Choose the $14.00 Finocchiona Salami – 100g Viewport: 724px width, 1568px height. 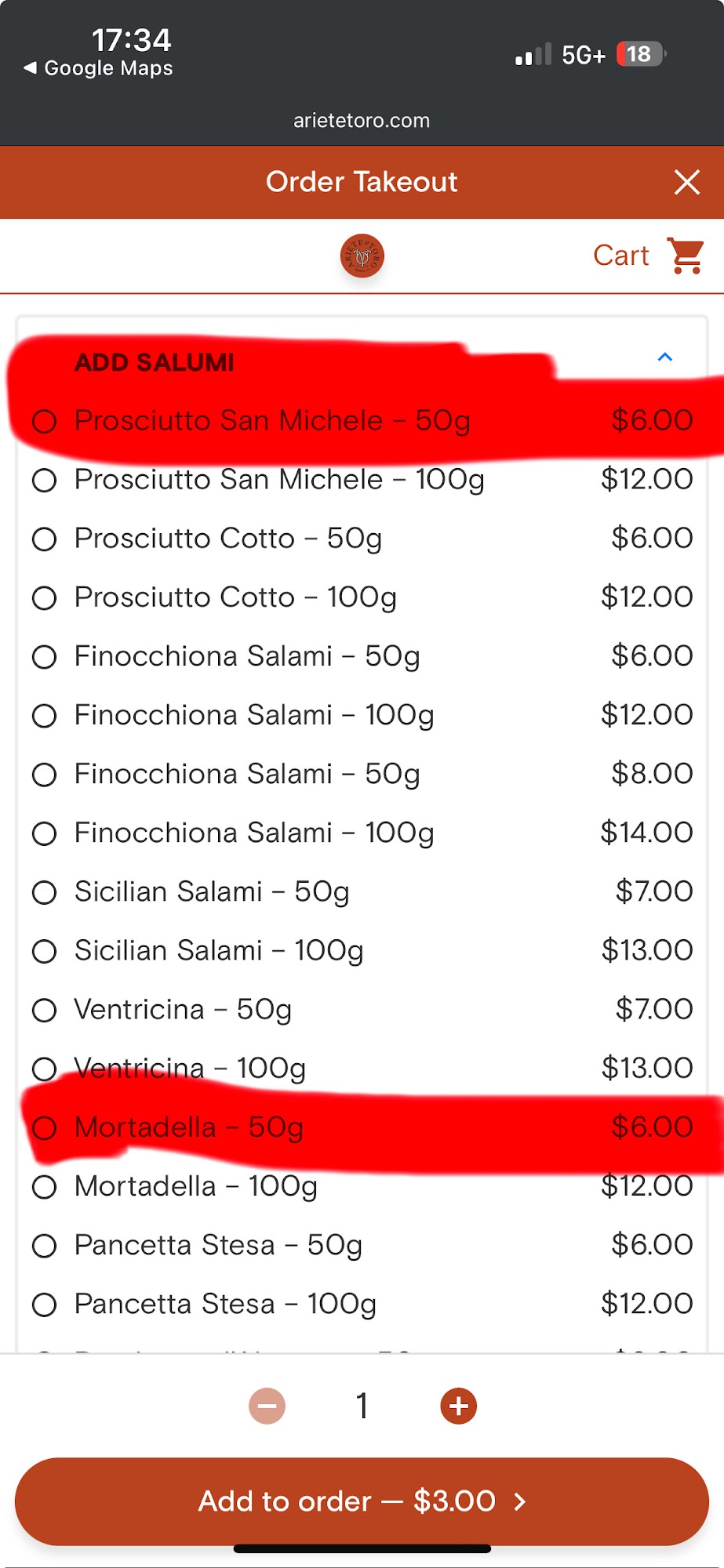[45, 833]
